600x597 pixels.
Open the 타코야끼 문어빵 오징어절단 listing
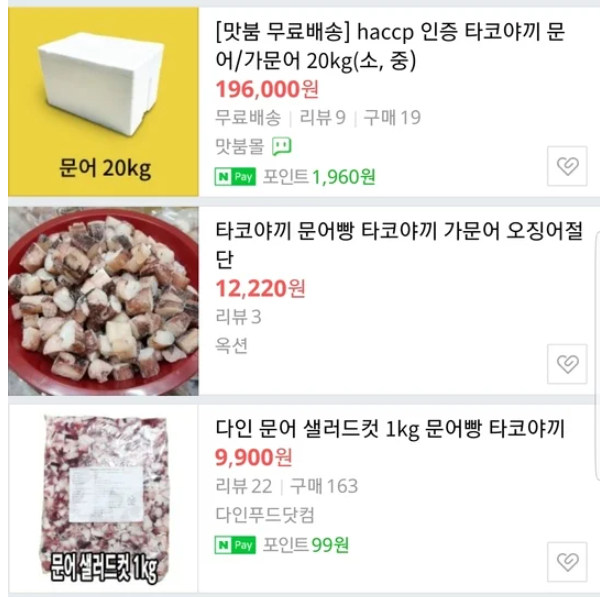click(390, 246)
